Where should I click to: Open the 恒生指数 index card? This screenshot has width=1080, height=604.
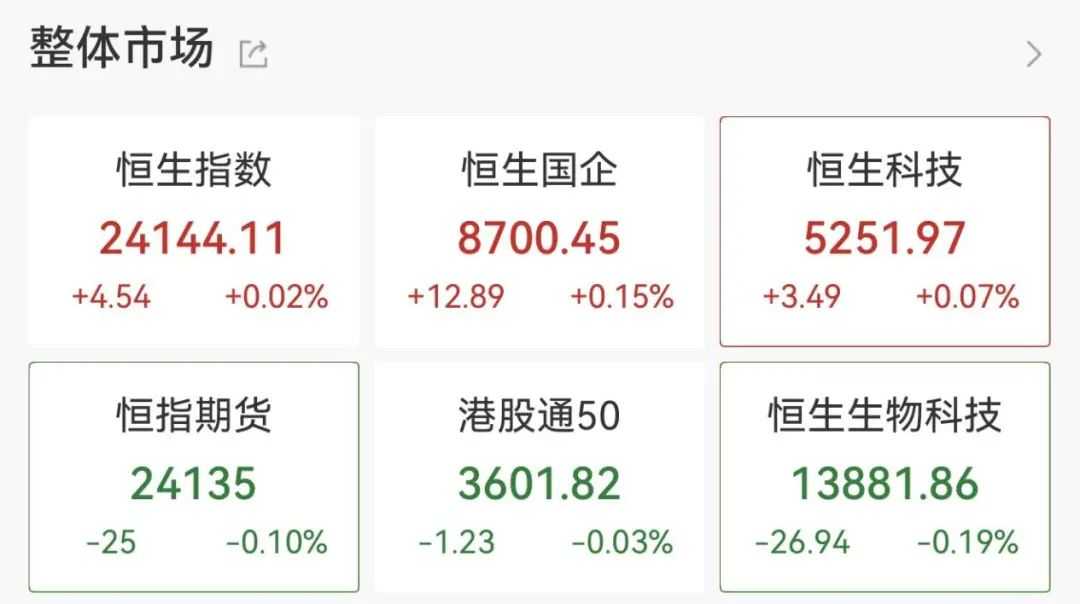pos(193,232)
